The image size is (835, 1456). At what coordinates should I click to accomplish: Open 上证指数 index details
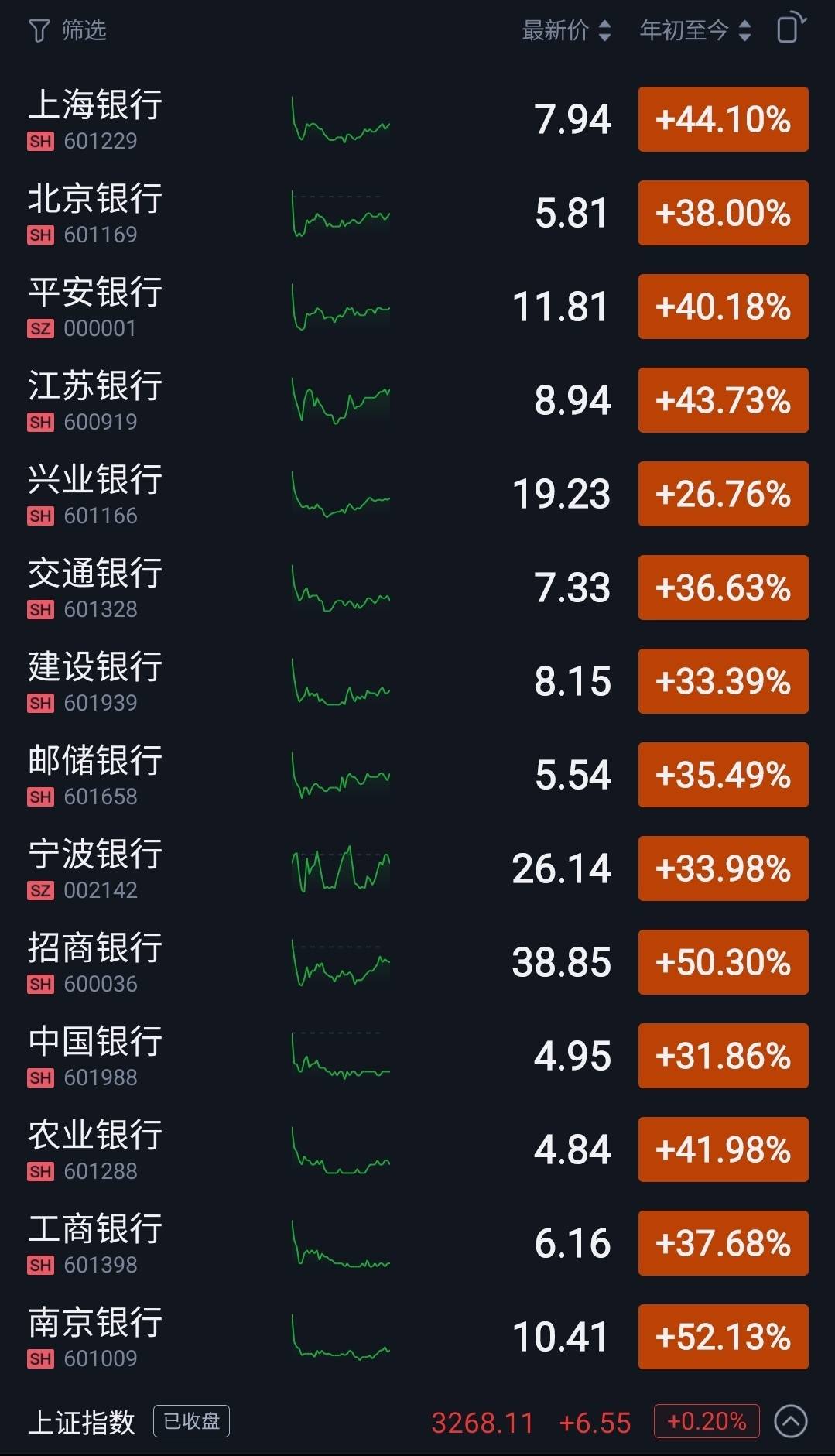[83, 1421]
